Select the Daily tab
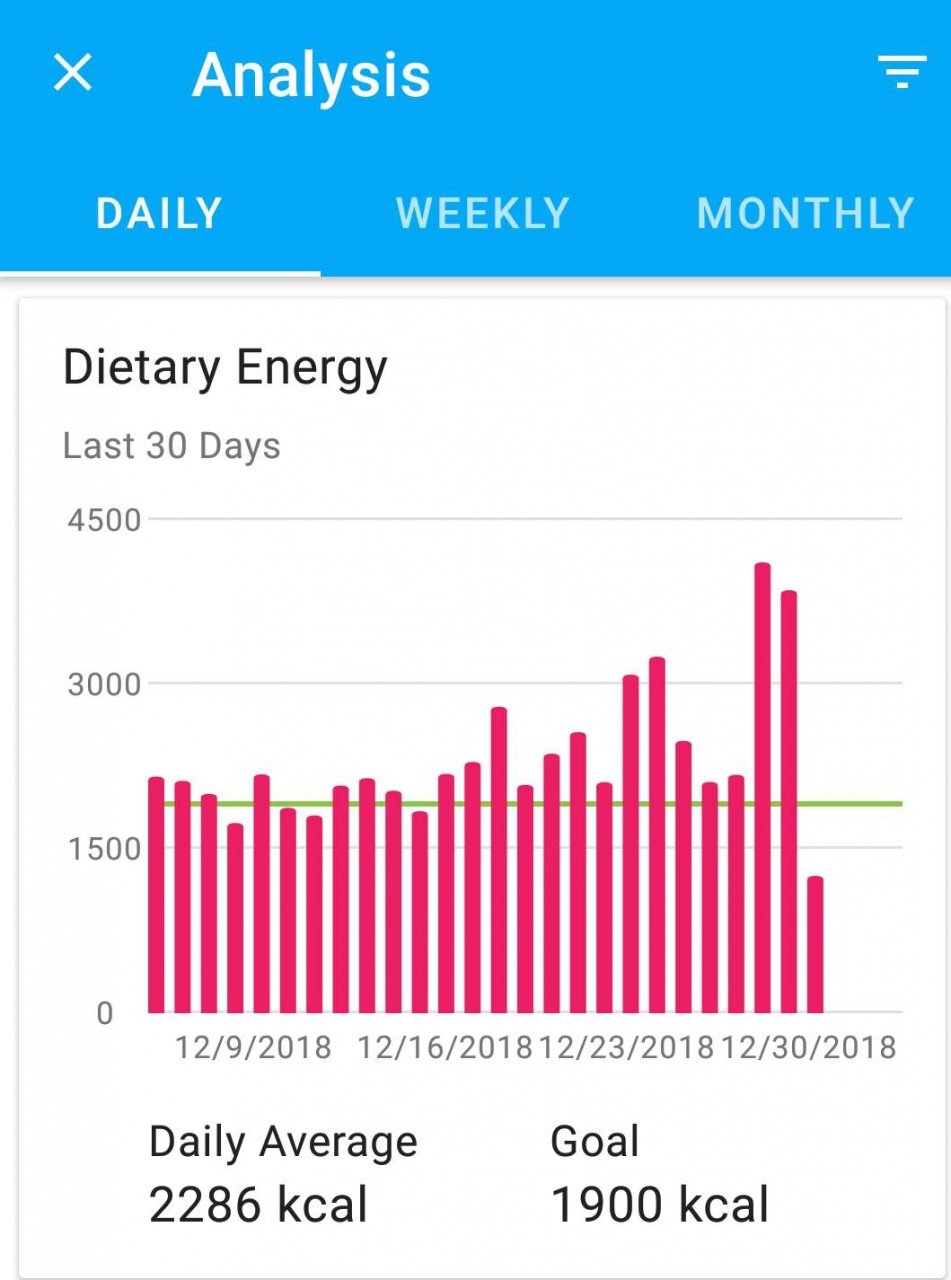Image resolution: width=951 pixels, height=1280 pixels. 159,214
